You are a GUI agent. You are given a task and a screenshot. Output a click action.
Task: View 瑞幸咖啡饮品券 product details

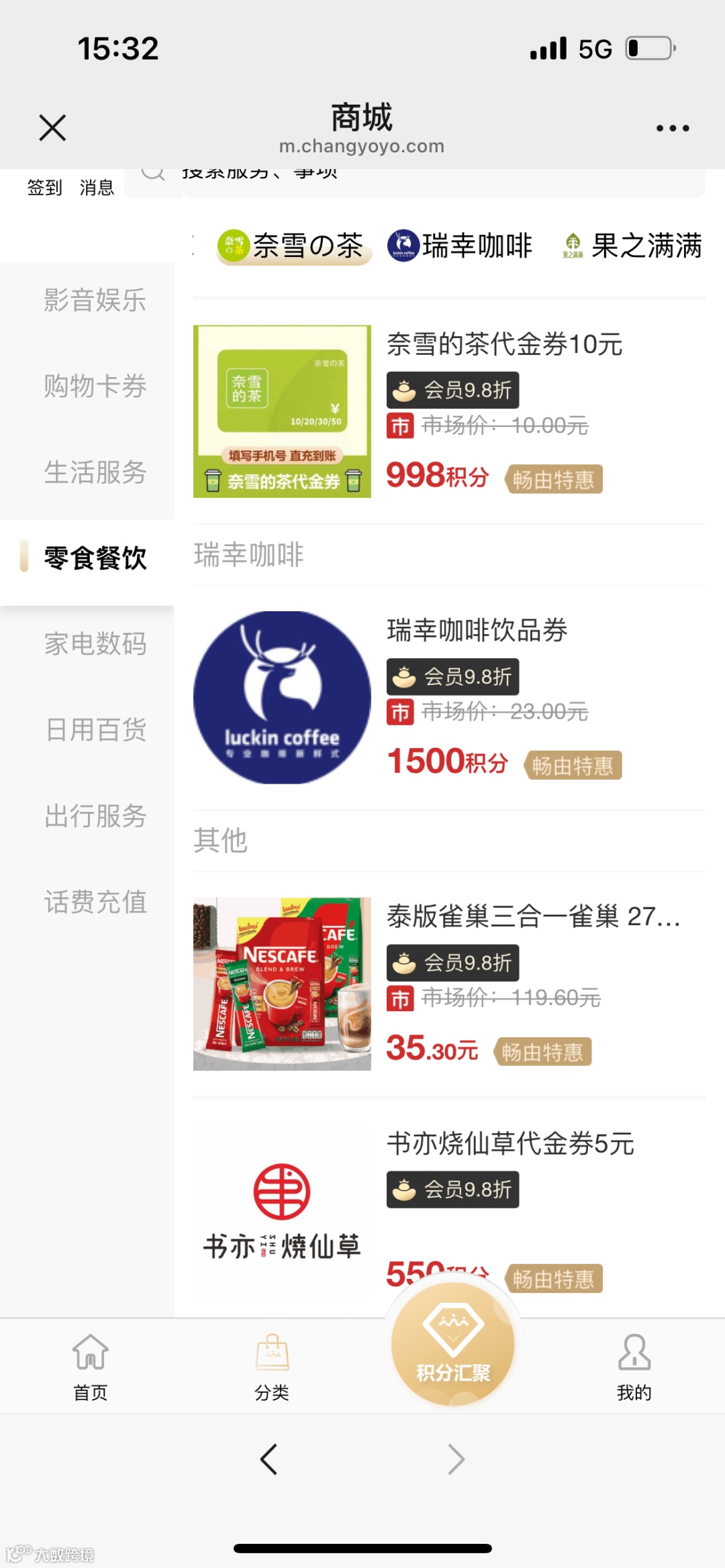pyautogui.click(x=477, y=631)
